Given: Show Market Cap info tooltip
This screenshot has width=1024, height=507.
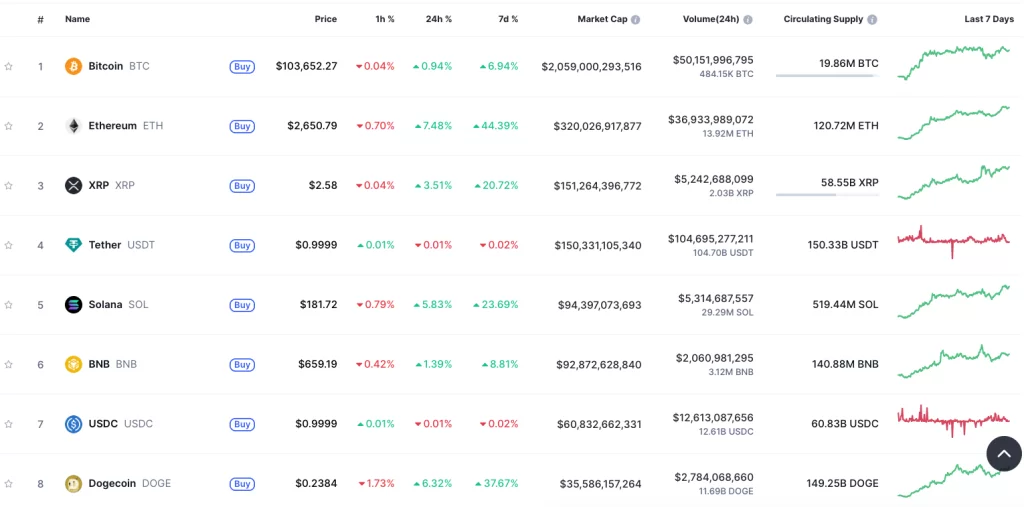Looking at the screenshot, I should 636,20.
